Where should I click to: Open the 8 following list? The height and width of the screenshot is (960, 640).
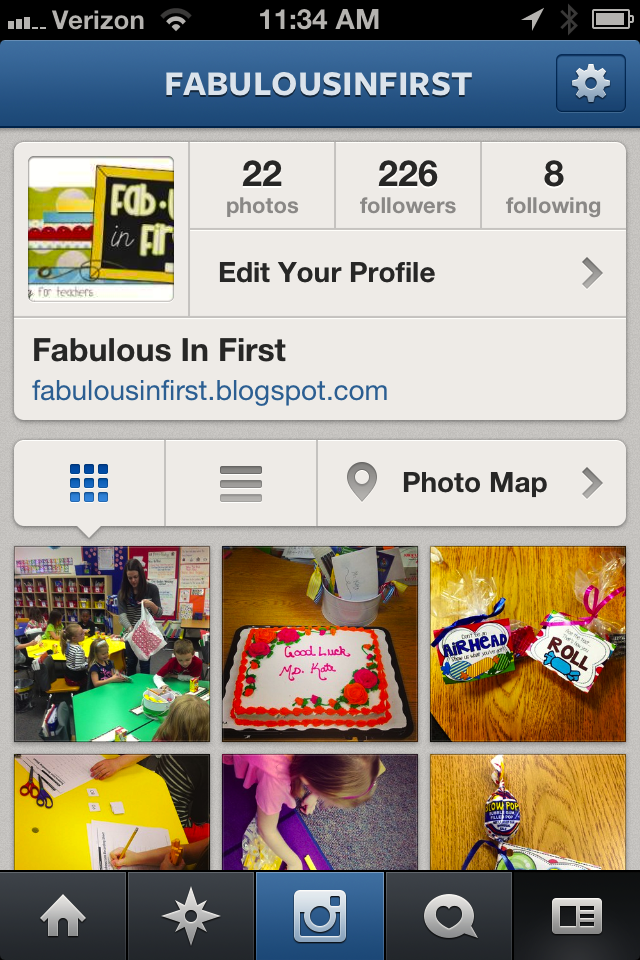(553, 187)
